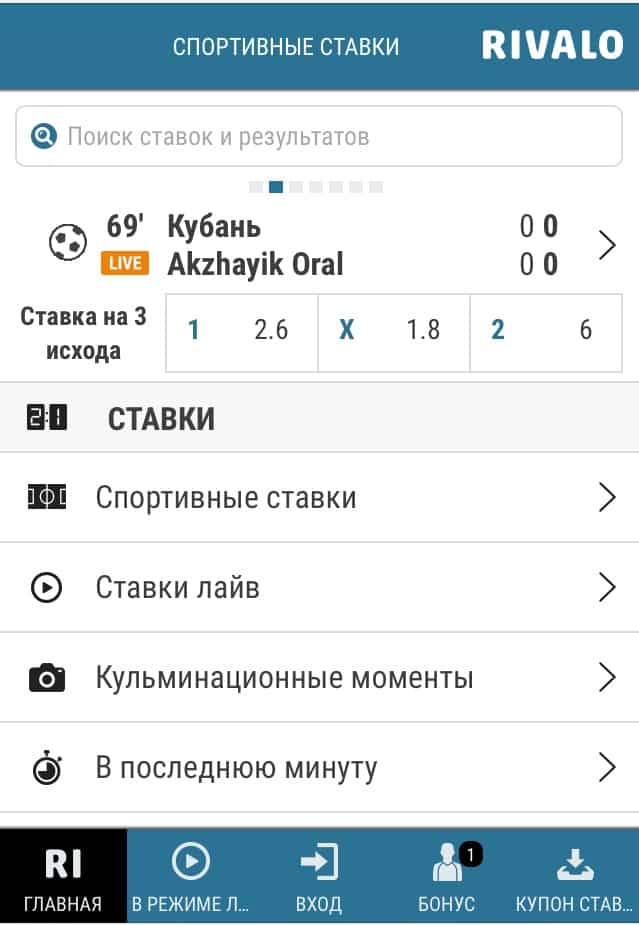Image resolution: width=639 pixels, height=925 pixels.
Task: Bet on outcome 1 at odds 2.6
Action: click(241, 330)
